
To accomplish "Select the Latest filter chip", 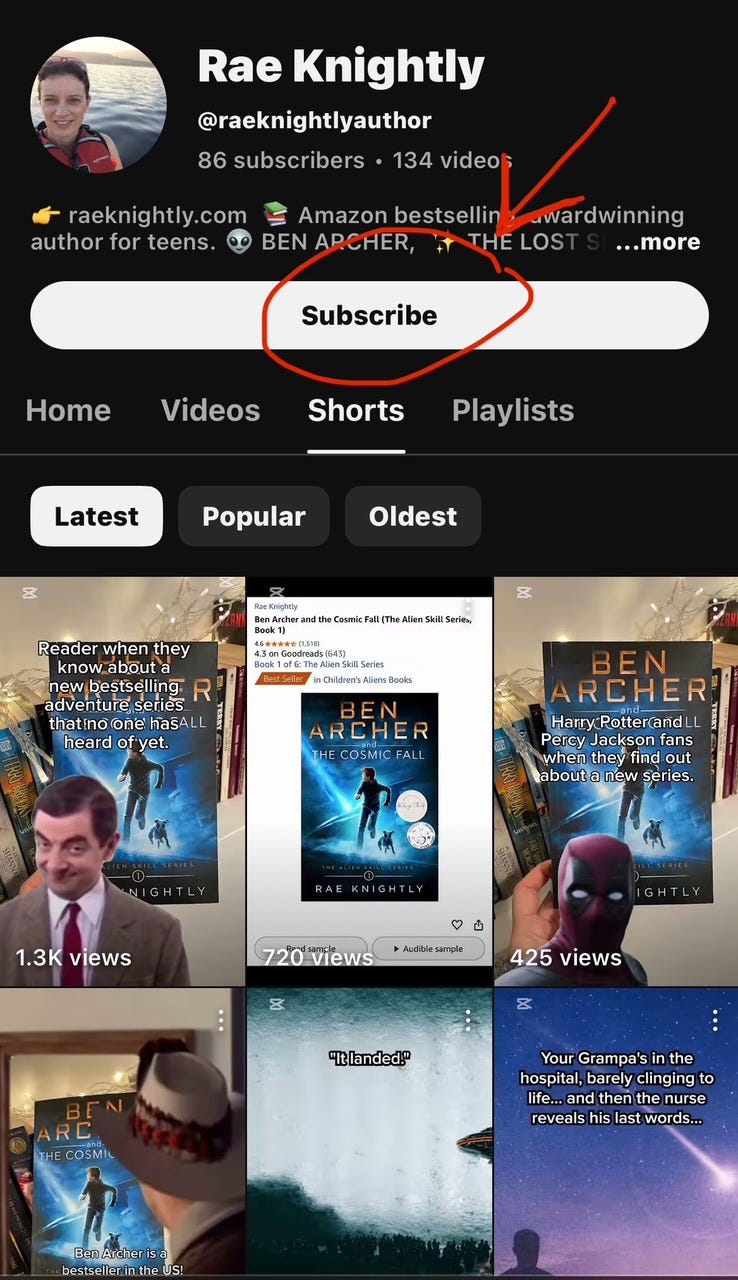I will [x=96, y=516].
